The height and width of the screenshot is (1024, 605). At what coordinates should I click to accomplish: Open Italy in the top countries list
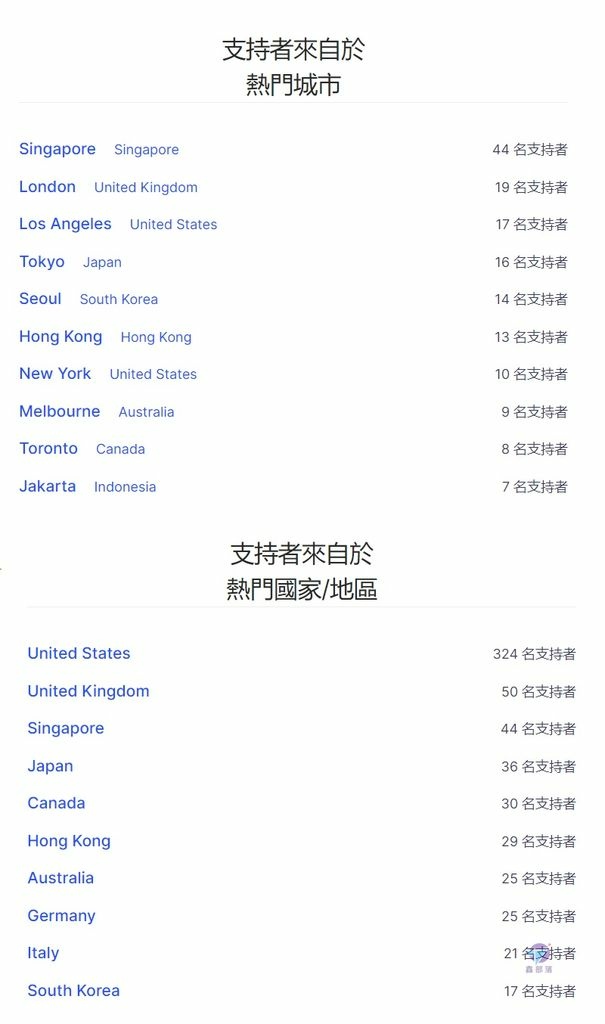[43, 953]
